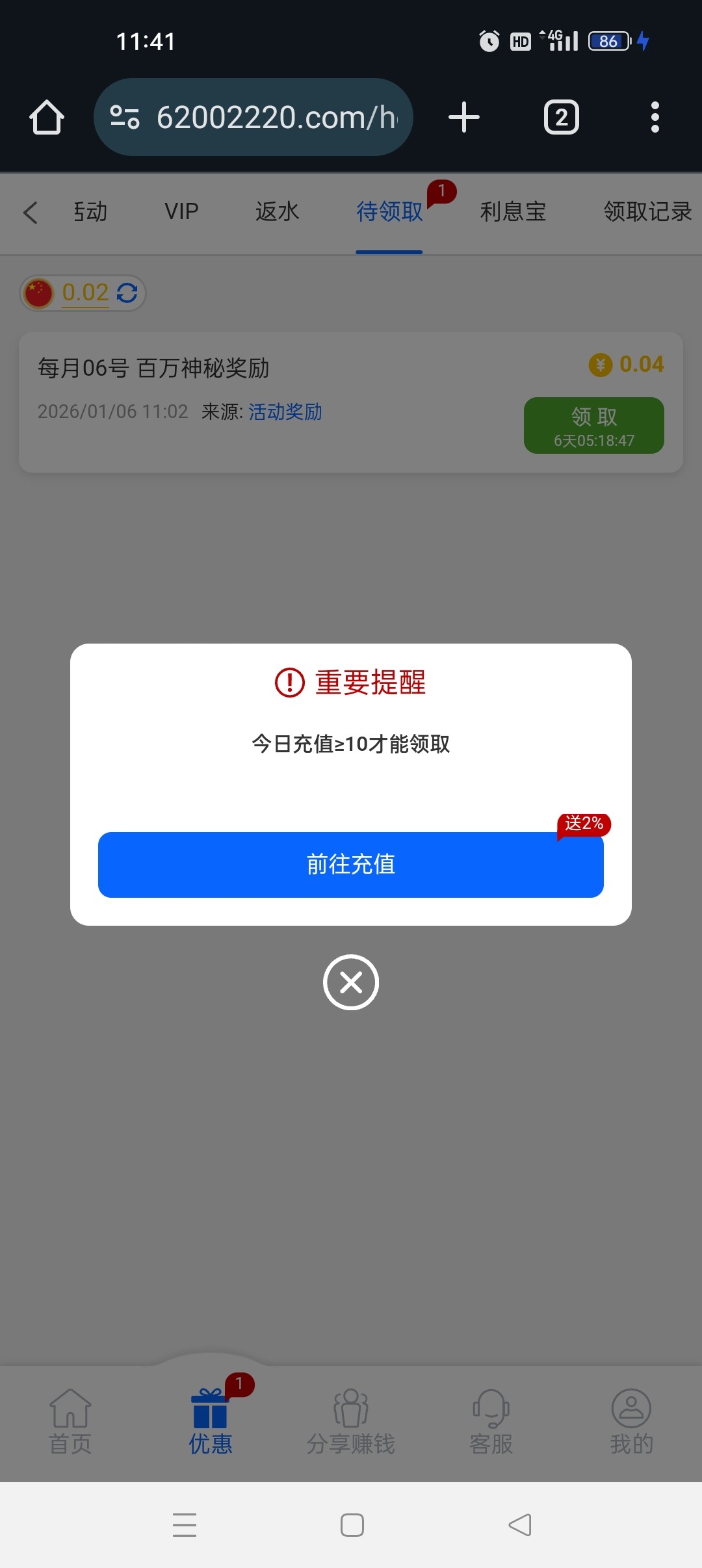
Task: Open 客服 customer service
Action: click(491, 1422)
